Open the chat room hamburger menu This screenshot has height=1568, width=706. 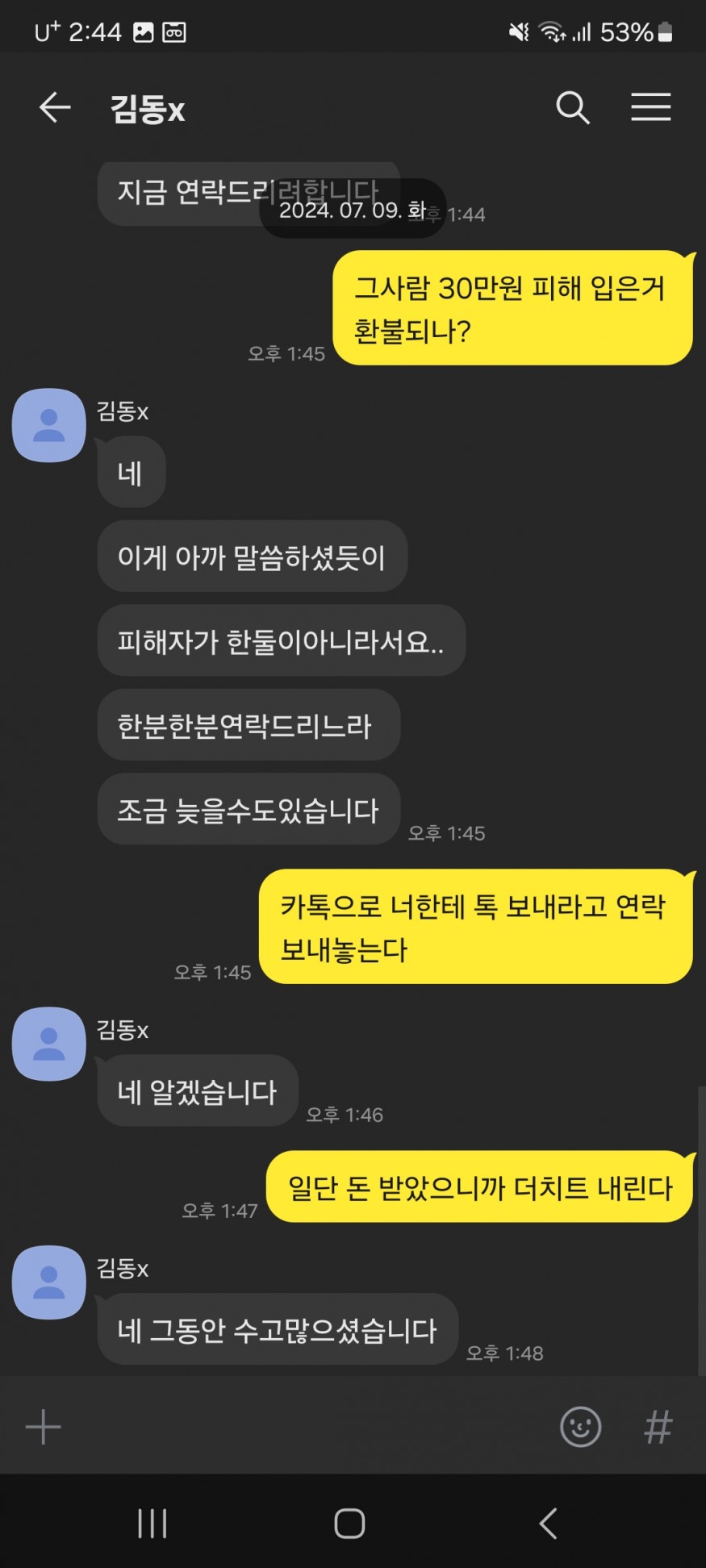pyautogui.click(x=650, y=107)
